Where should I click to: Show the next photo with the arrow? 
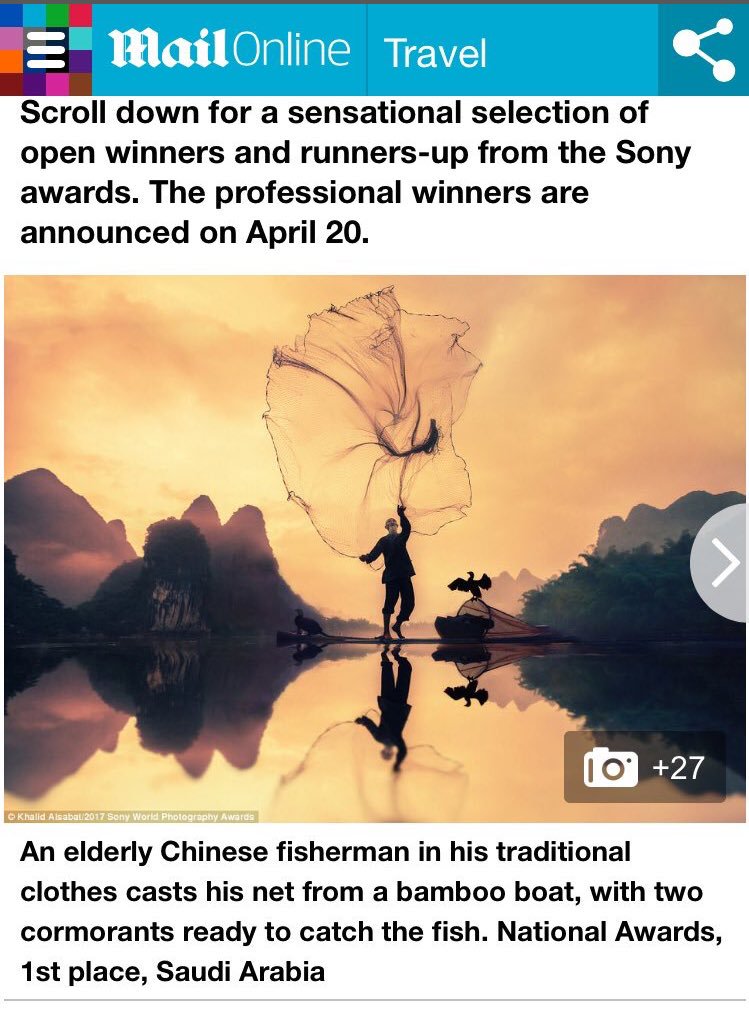pyautogui.click(x=723, y=565)
